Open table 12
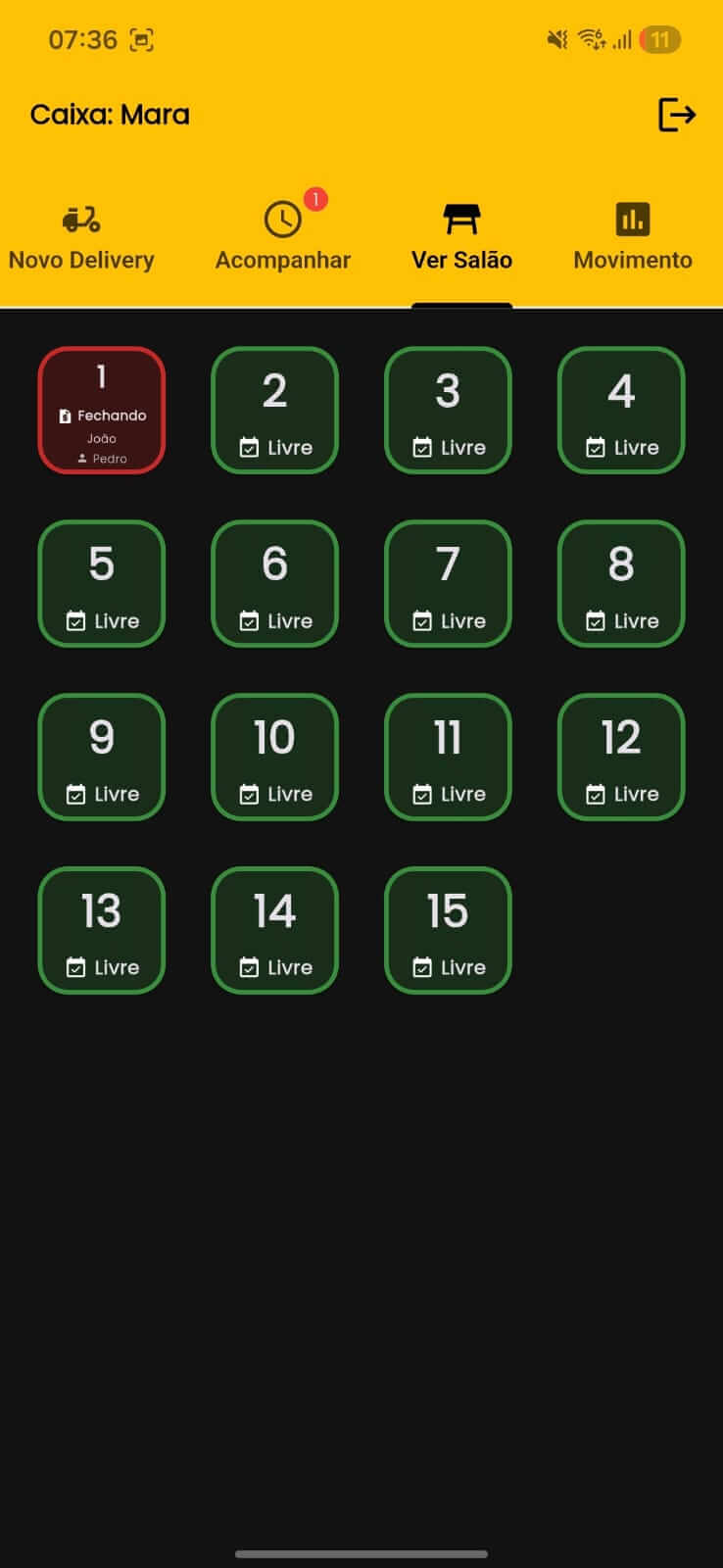This screenshot has width=723, height=1568. pyautogui.click(x=621, y=758)
